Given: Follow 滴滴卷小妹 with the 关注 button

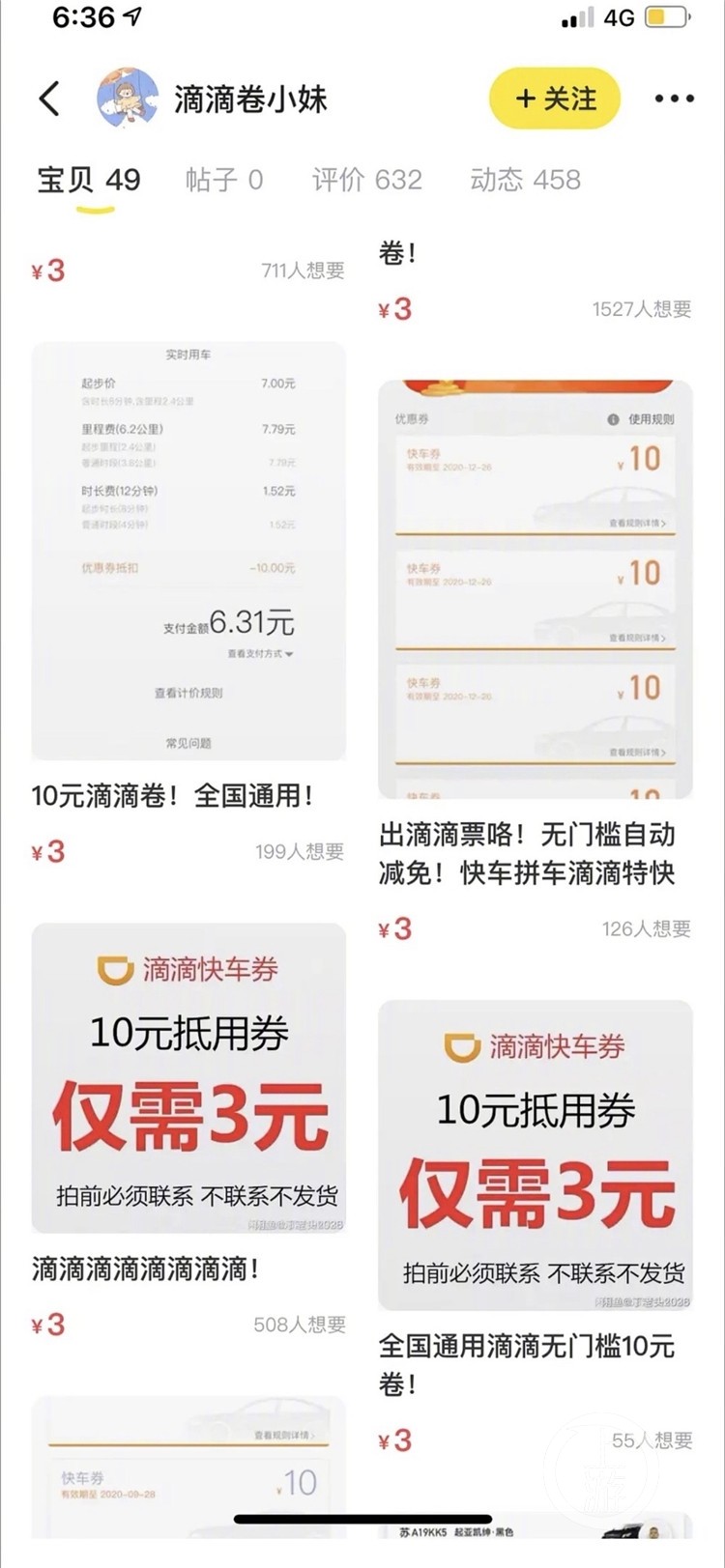Looking at the screenshot, I should 555,99.
